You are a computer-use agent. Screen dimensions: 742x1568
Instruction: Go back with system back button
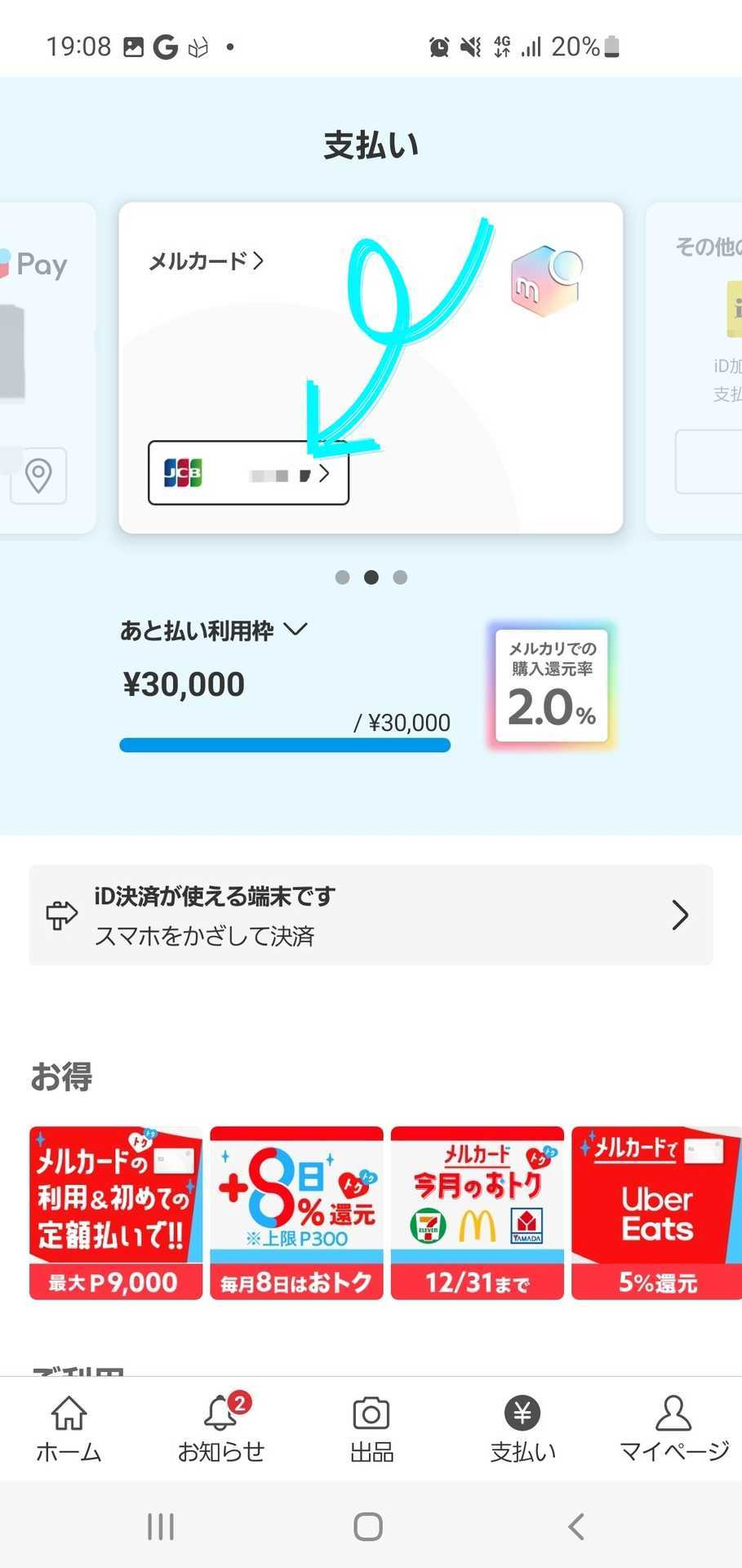pyautogui.click(x=576, y=1526)
